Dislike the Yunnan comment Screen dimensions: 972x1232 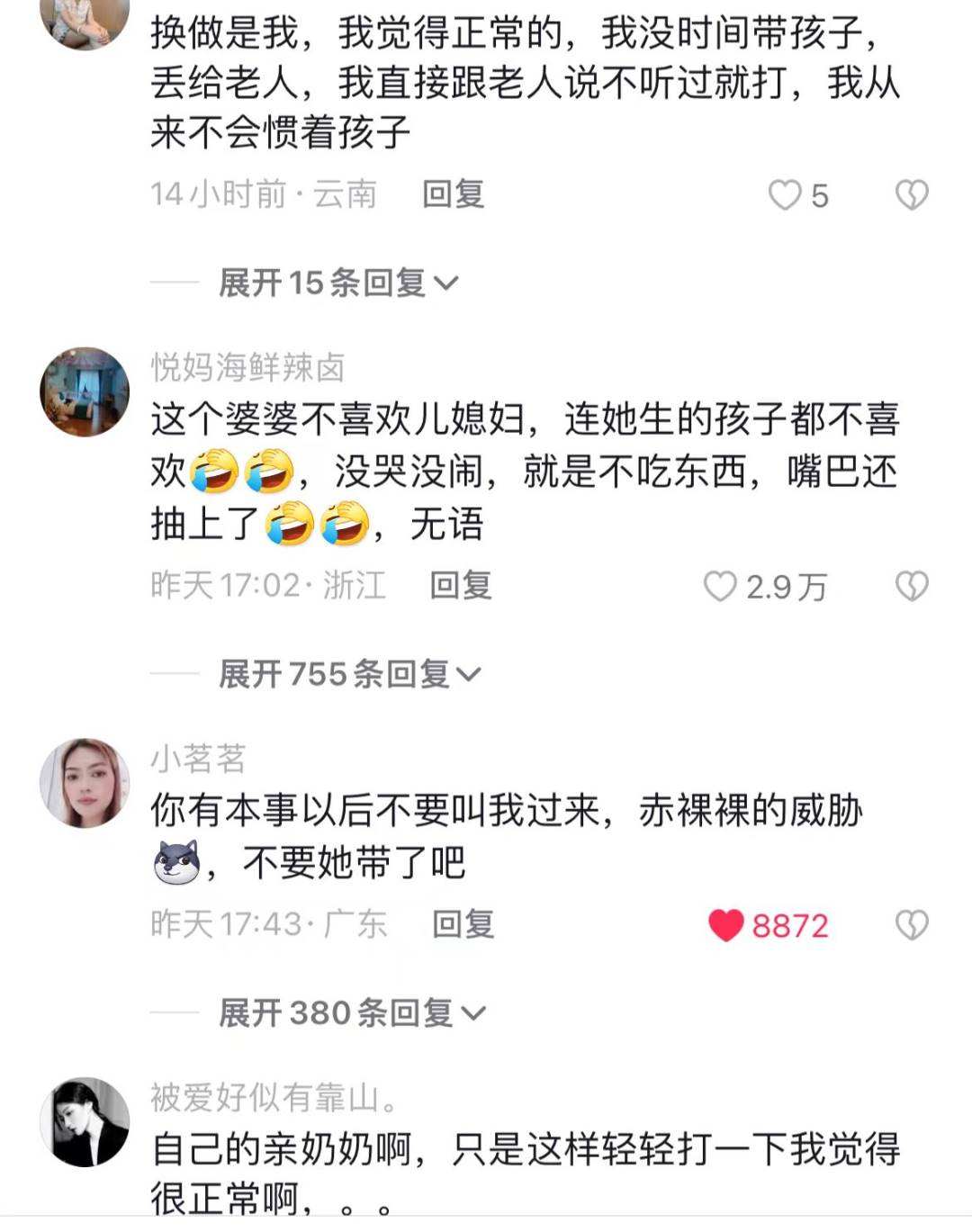pyautogui.click(x=912, y=195)
